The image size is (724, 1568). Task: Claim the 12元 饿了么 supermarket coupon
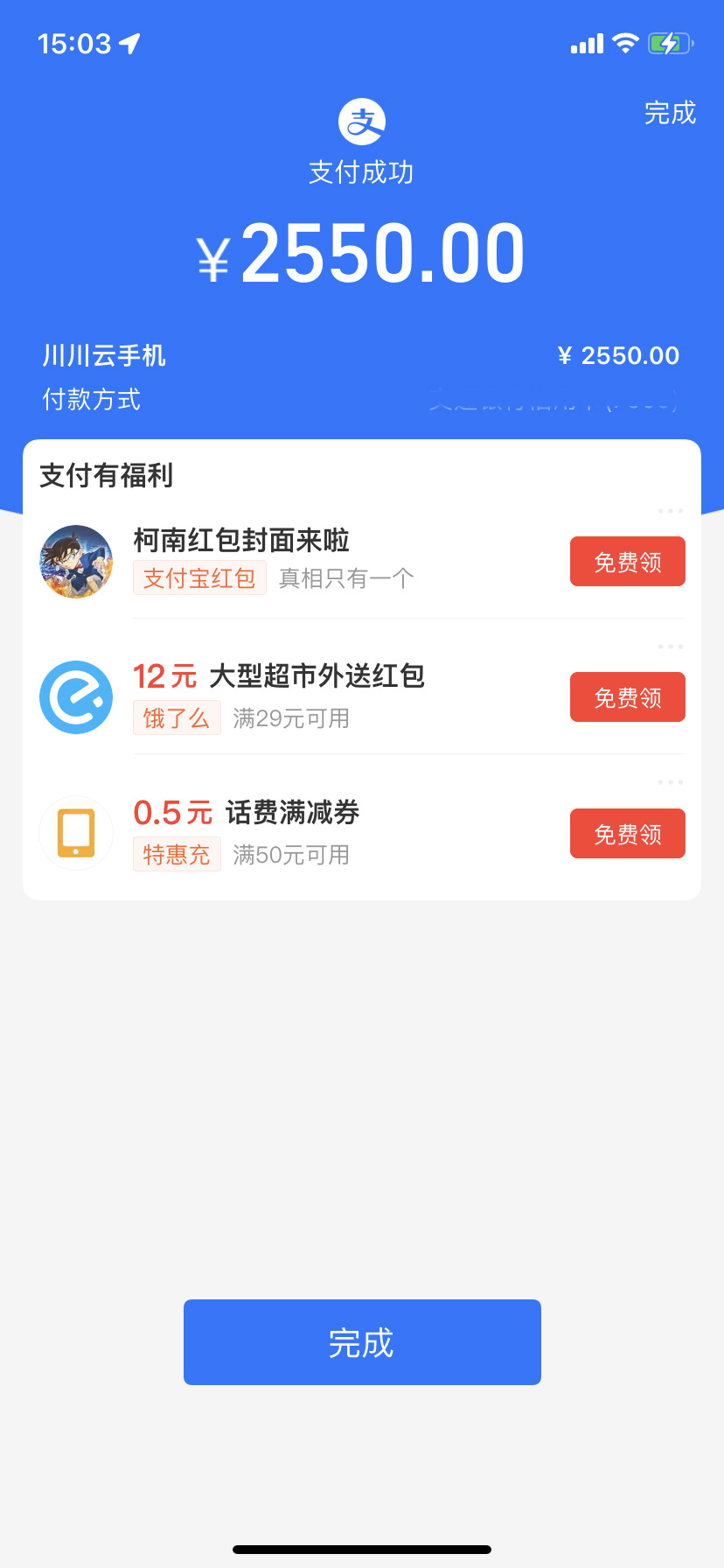tap(627, 697)
